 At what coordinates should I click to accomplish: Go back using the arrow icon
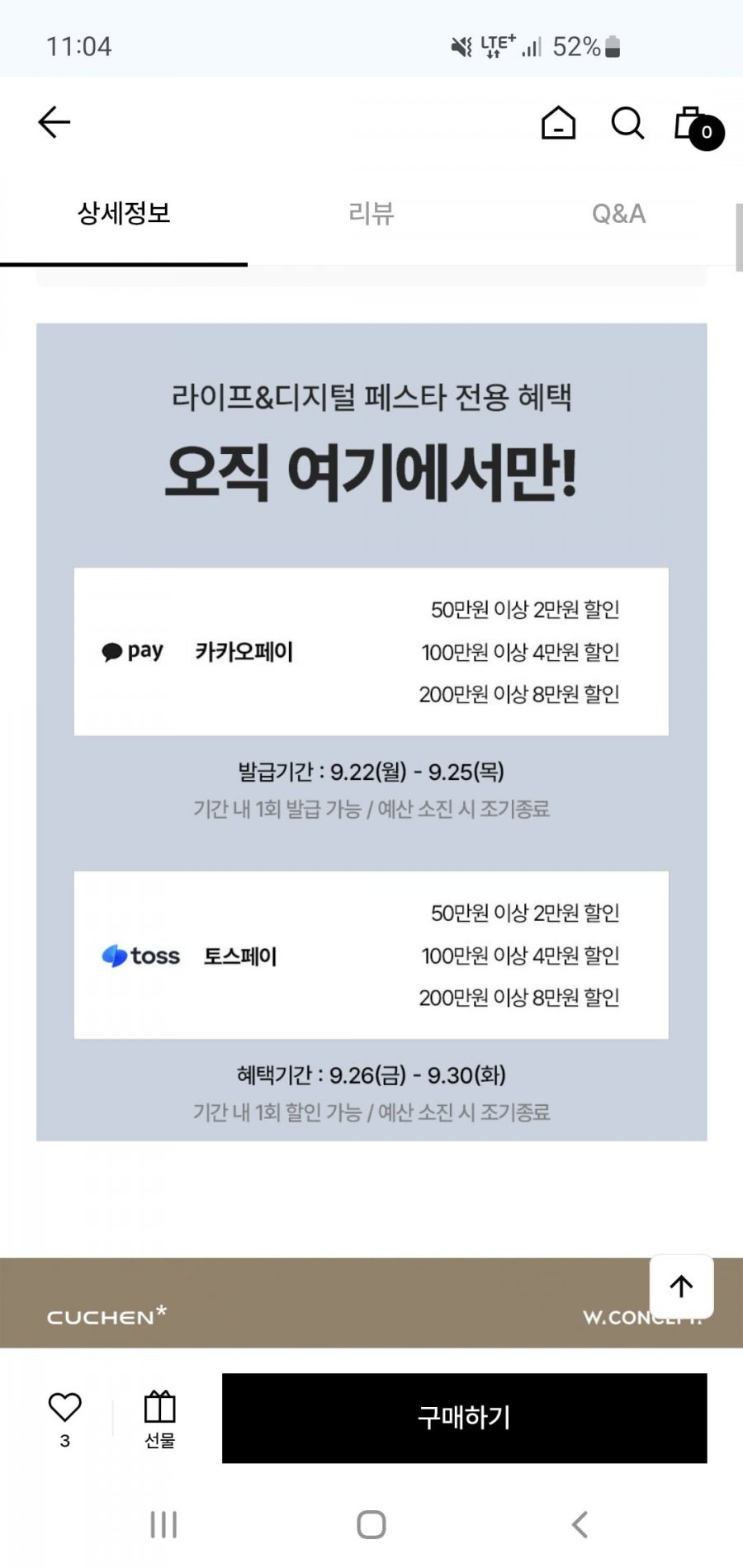54,122
